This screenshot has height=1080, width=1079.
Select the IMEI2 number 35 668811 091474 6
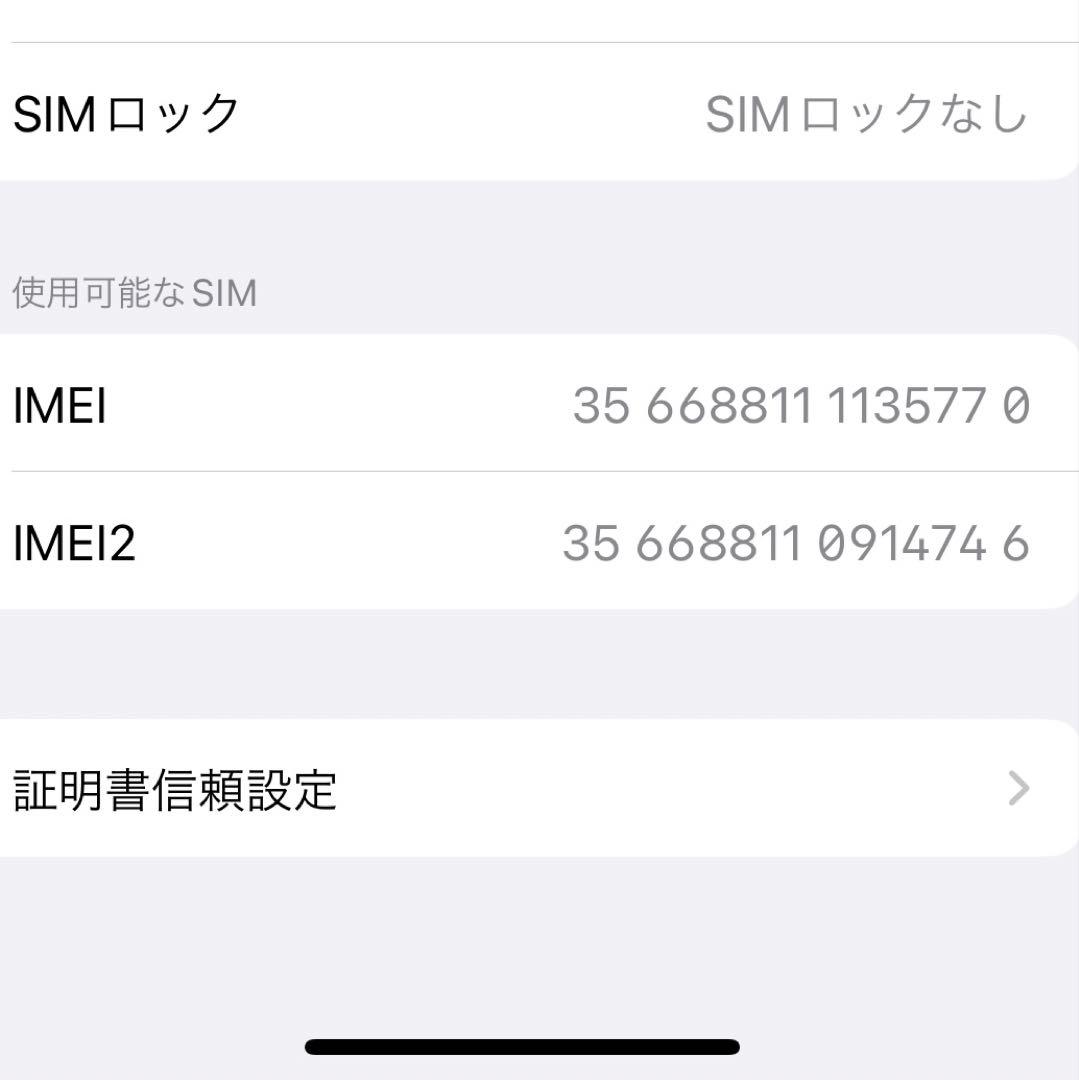point(795,543)
